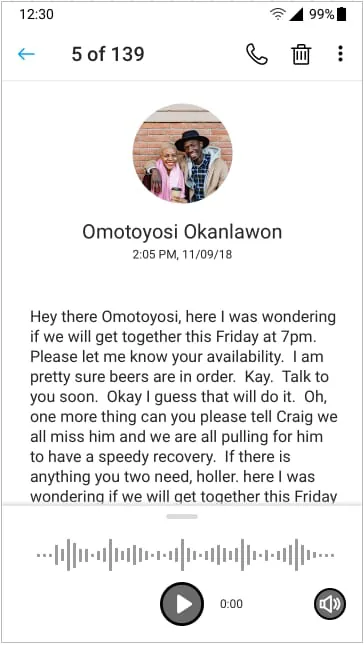Open Omotoyosi Okanlawon's contact photo

point(183,154)
